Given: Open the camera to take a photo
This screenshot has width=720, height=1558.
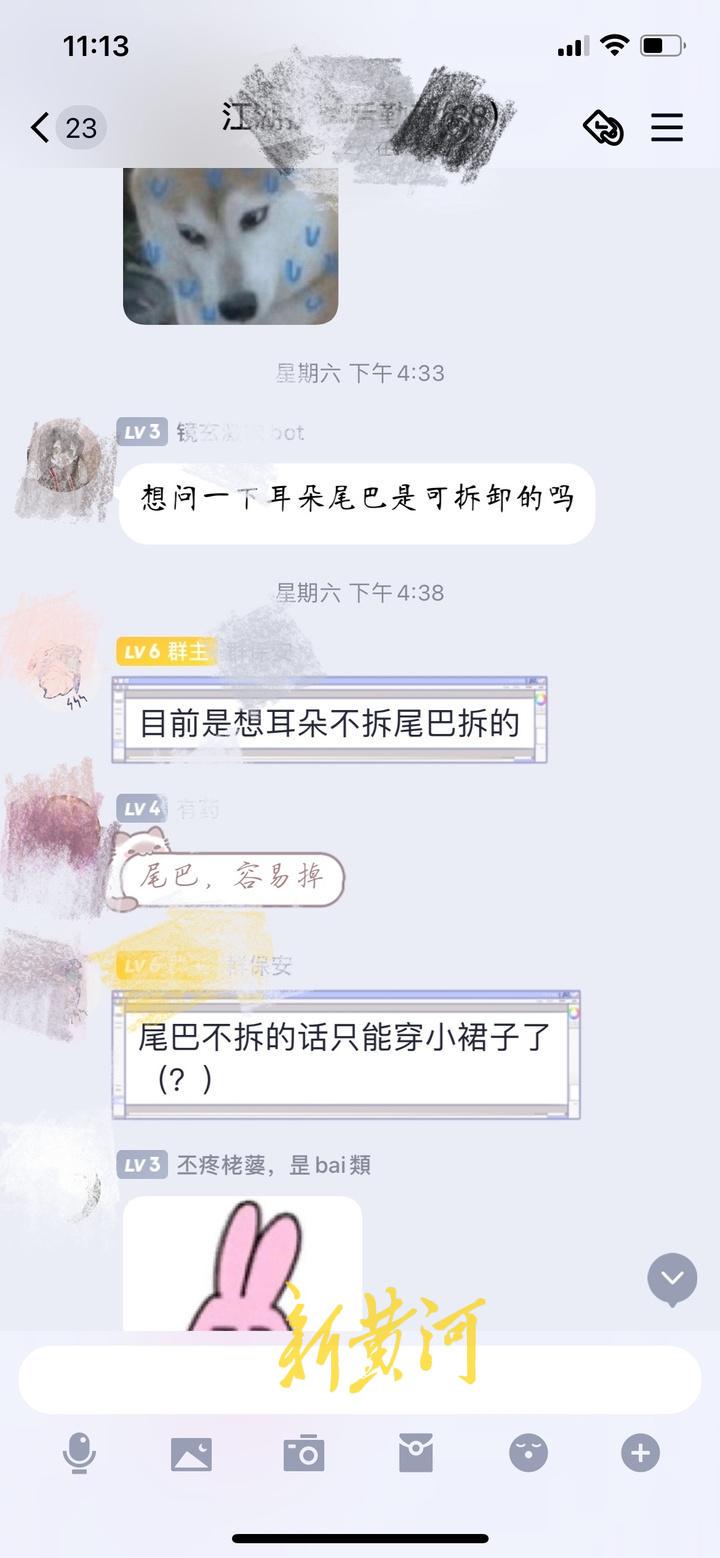Looking at the screenshot, I should [x=303, y=1453].
